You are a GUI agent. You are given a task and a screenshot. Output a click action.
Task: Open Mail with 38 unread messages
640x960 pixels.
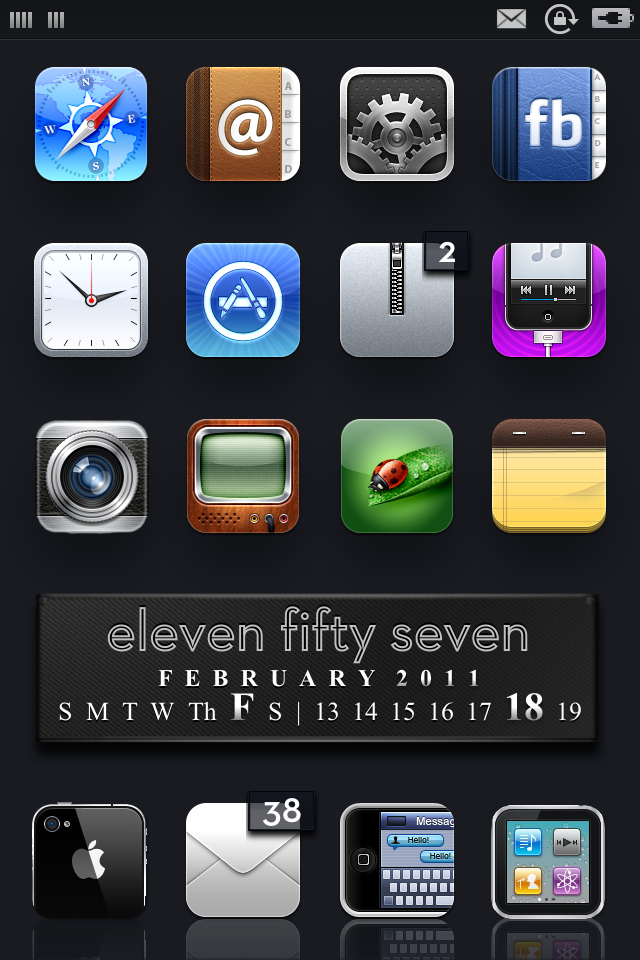pyautogui.click(x=243, y=861)
